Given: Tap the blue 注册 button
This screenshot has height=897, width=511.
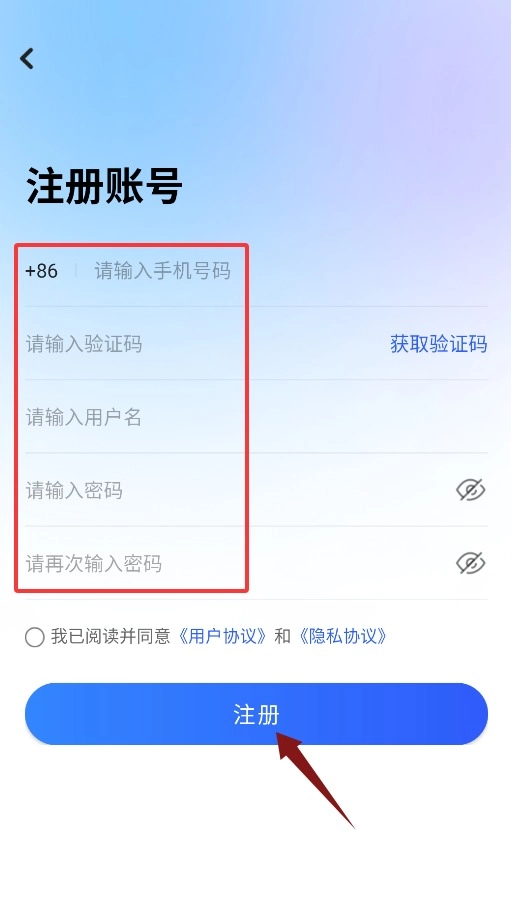Looking at the screenshot, I should (x=256, y=714).
